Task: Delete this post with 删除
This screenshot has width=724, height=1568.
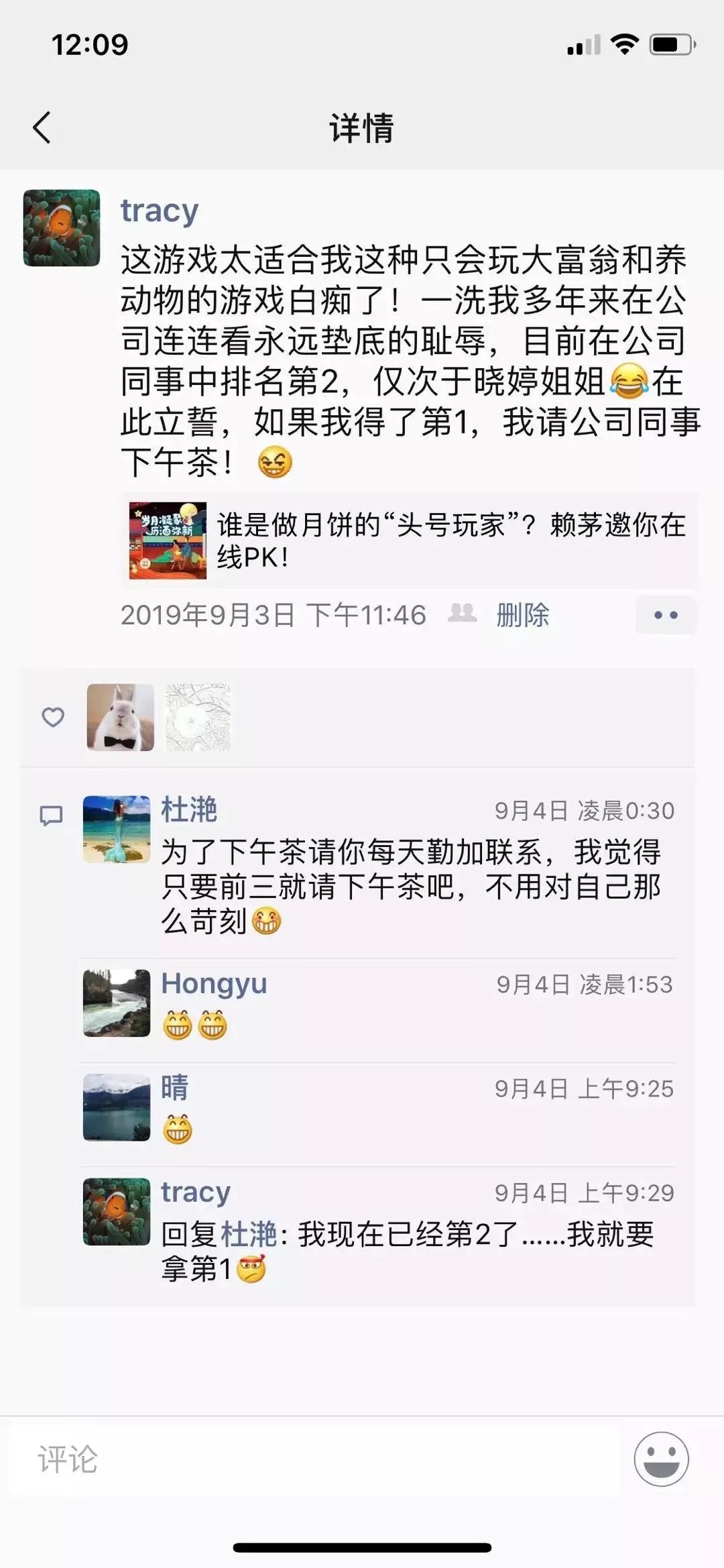Action: (x=522, y=615)
